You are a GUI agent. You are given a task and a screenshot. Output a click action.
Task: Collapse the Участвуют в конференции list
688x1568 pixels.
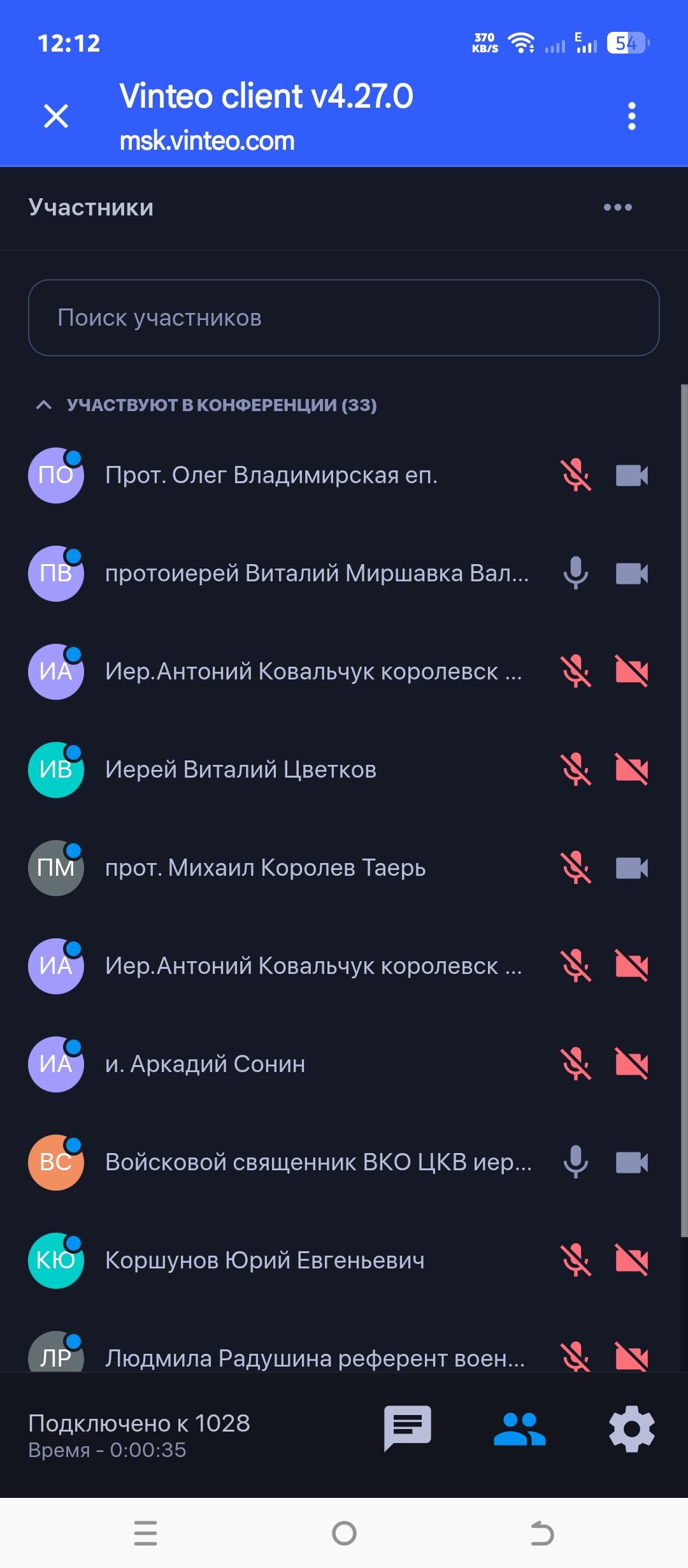43,405
